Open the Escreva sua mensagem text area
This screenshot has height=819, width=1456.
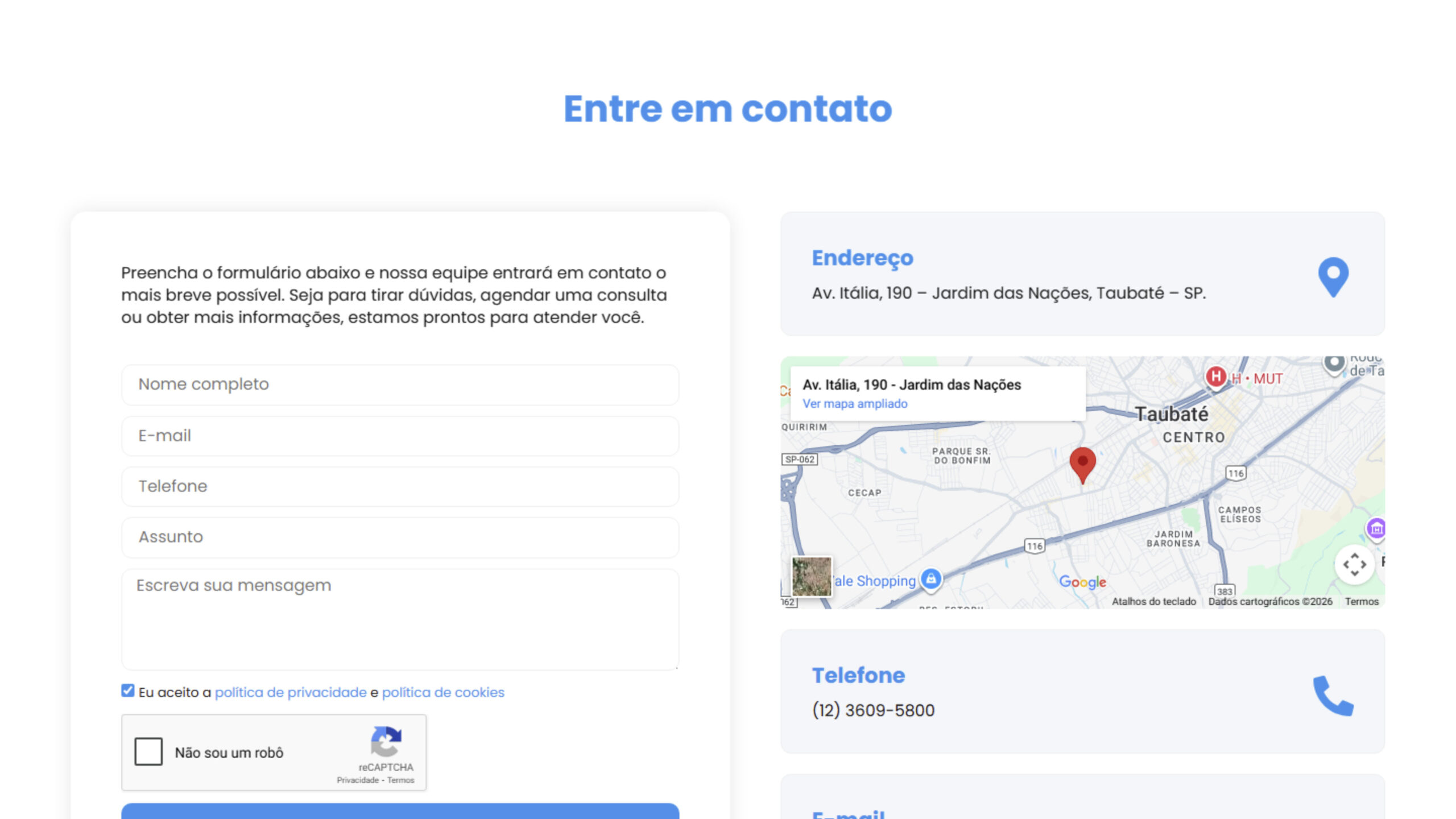400,619
